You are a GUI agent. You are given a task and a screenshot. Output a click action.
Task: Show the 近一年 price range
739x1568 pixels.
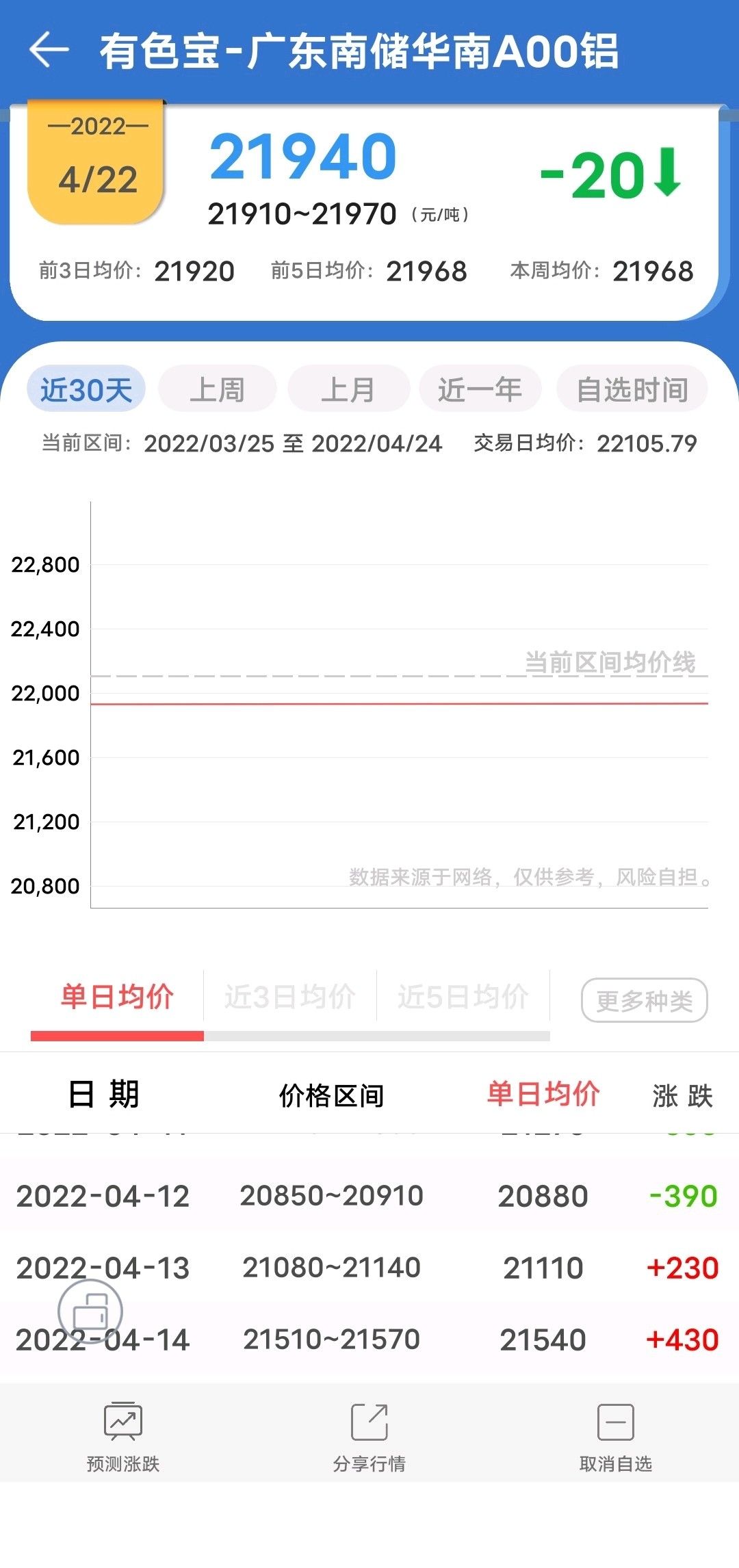480,389
